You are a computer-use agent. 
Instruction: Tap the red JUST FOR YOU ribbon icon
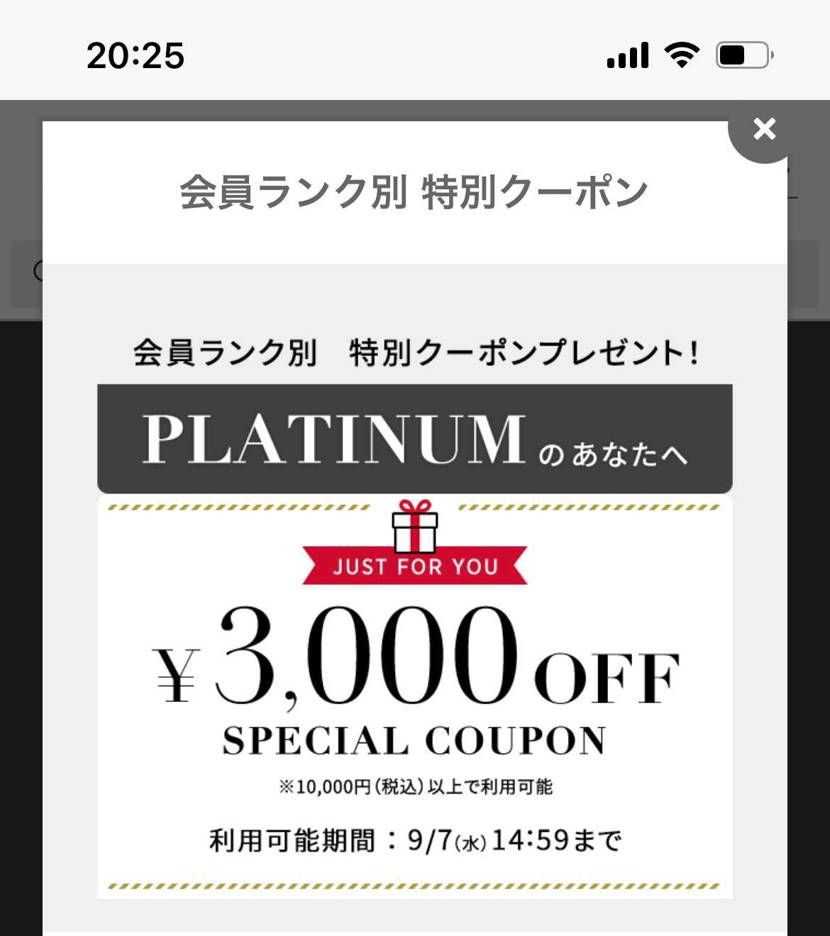coord(416,567)
